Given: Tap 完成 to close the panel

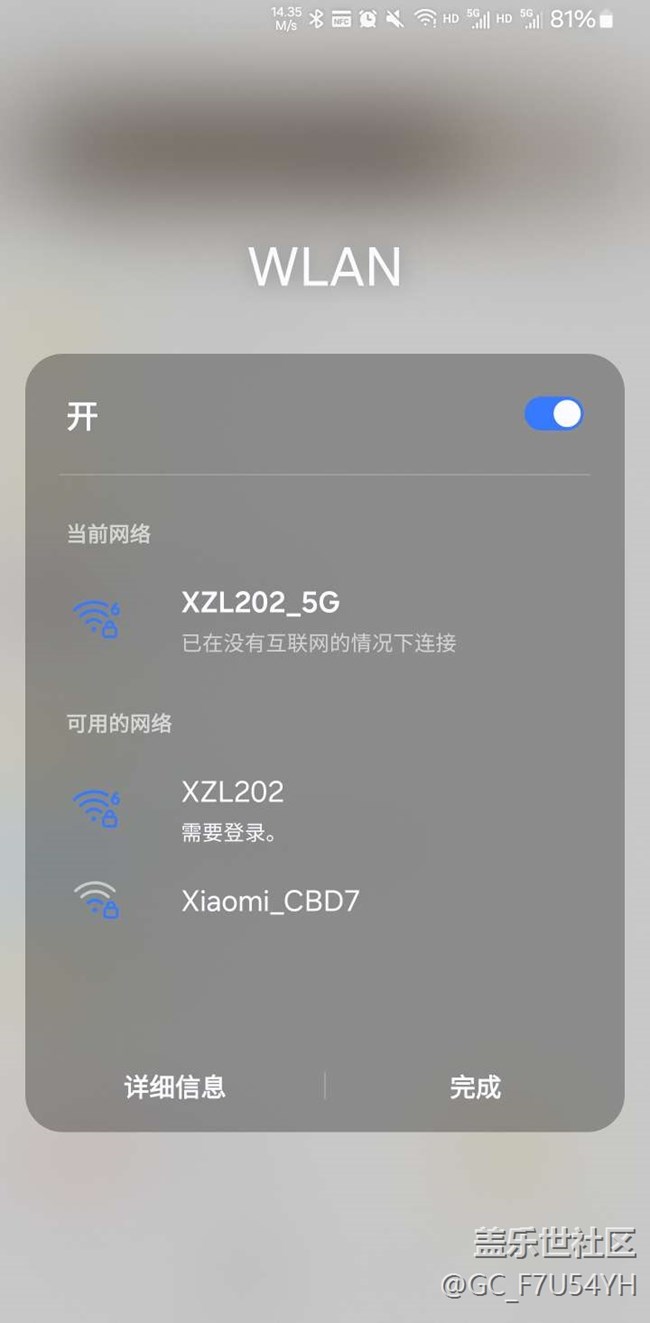Looking at the screenshot, I should coord(475,1087).
